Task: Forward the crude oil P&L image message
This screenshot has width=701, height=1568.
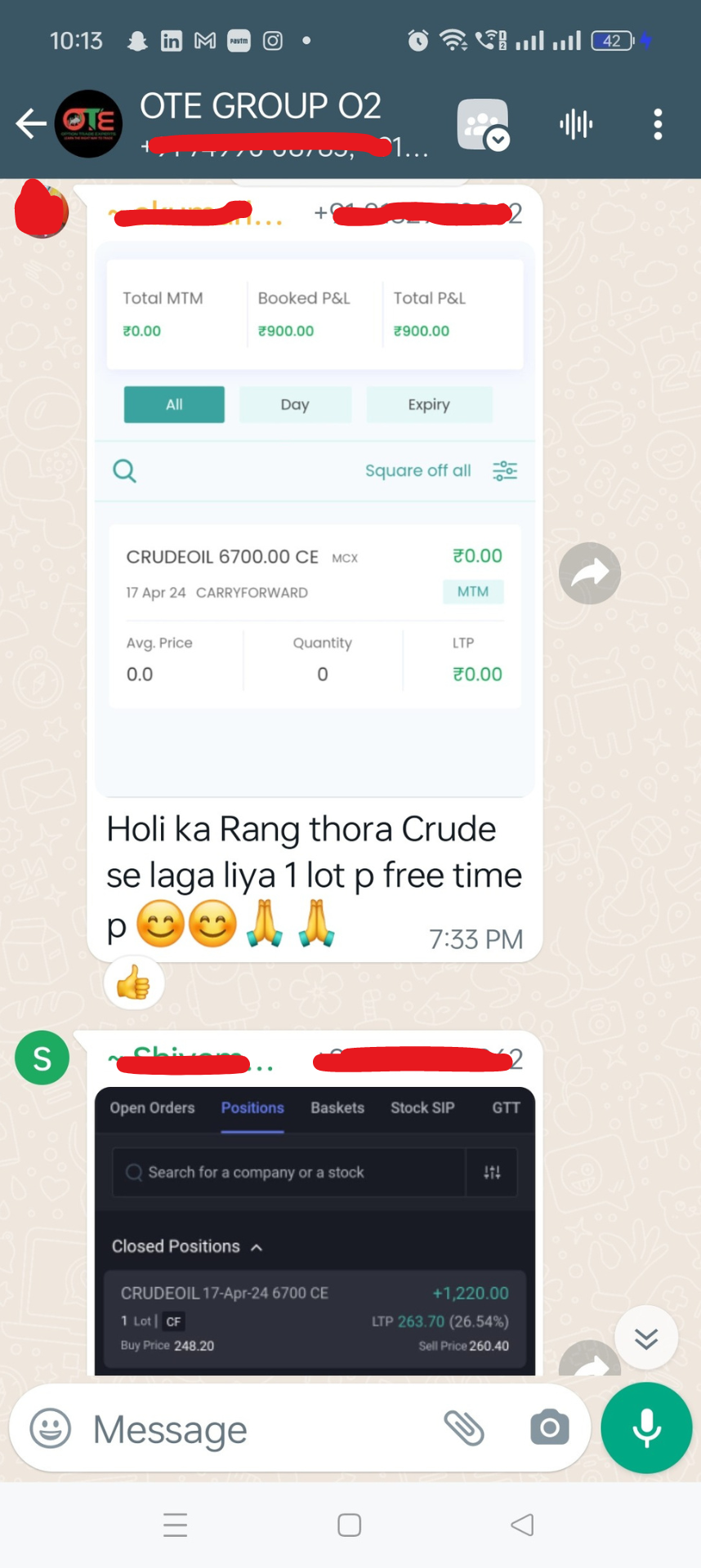Action: (x=589, y=573)
